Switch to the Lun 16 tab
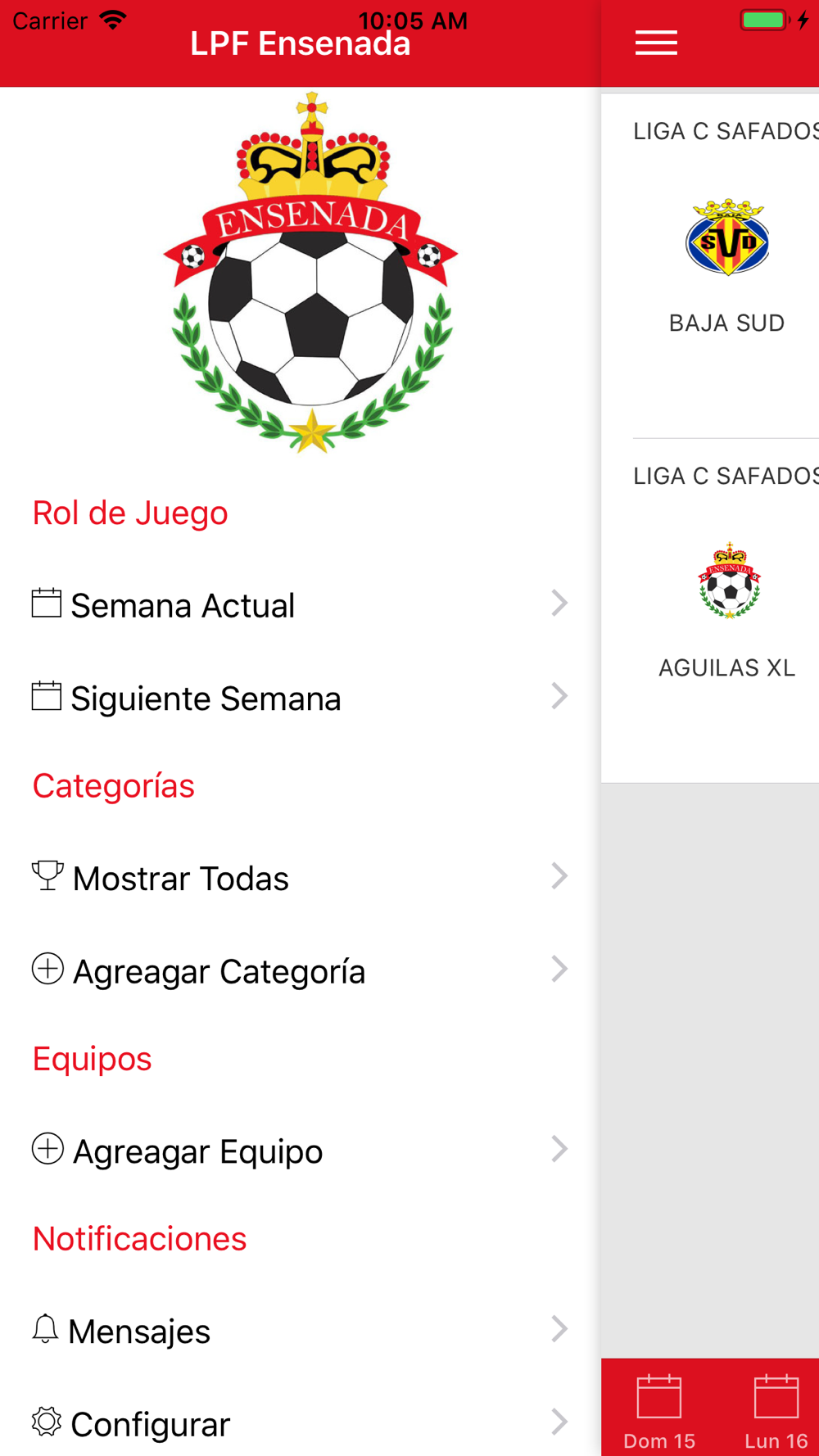 click(776, 1410)
